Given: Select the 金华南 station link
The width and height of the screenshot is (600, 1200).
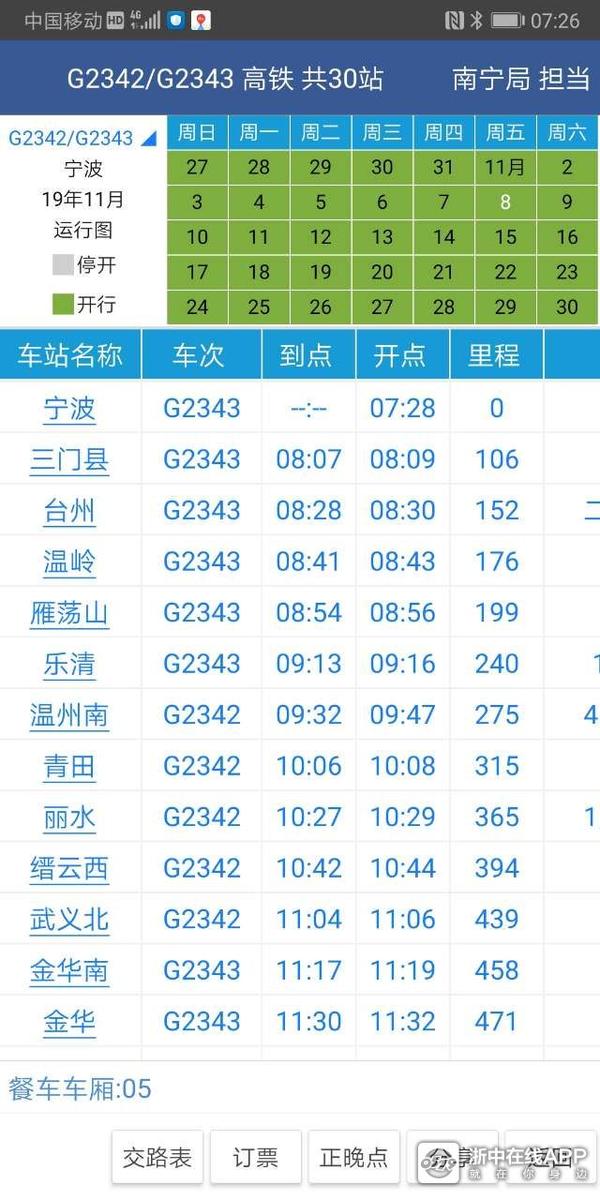Looking at the screenshot, I should click(70, 971).
